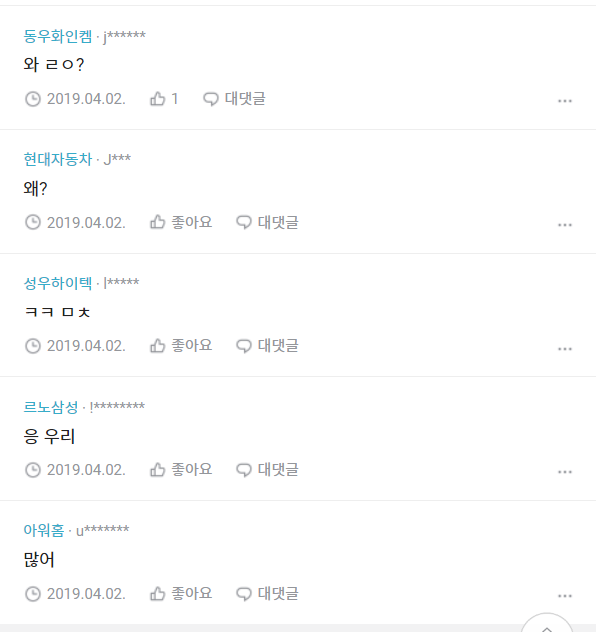The image size is (596, 632).
Task: Reply to the 현대자동차 comment
Action: coord(267,222)
